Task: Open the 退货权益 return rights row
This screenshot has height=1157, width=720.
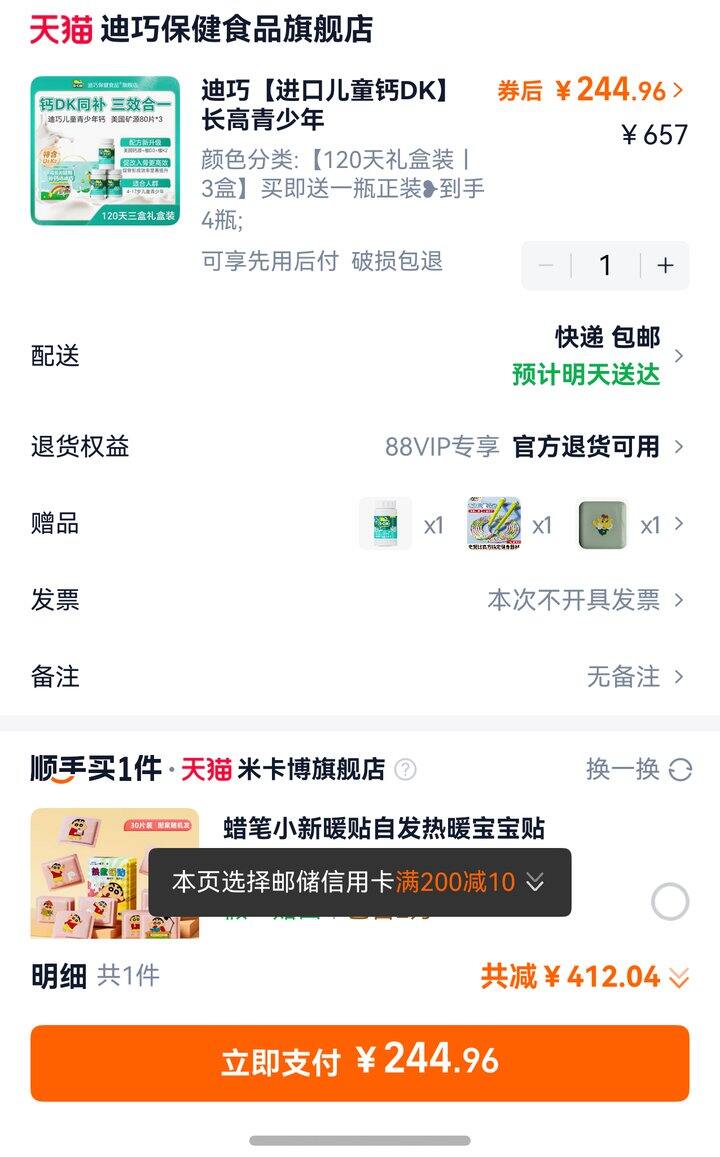Action: [x=359, y=446]
